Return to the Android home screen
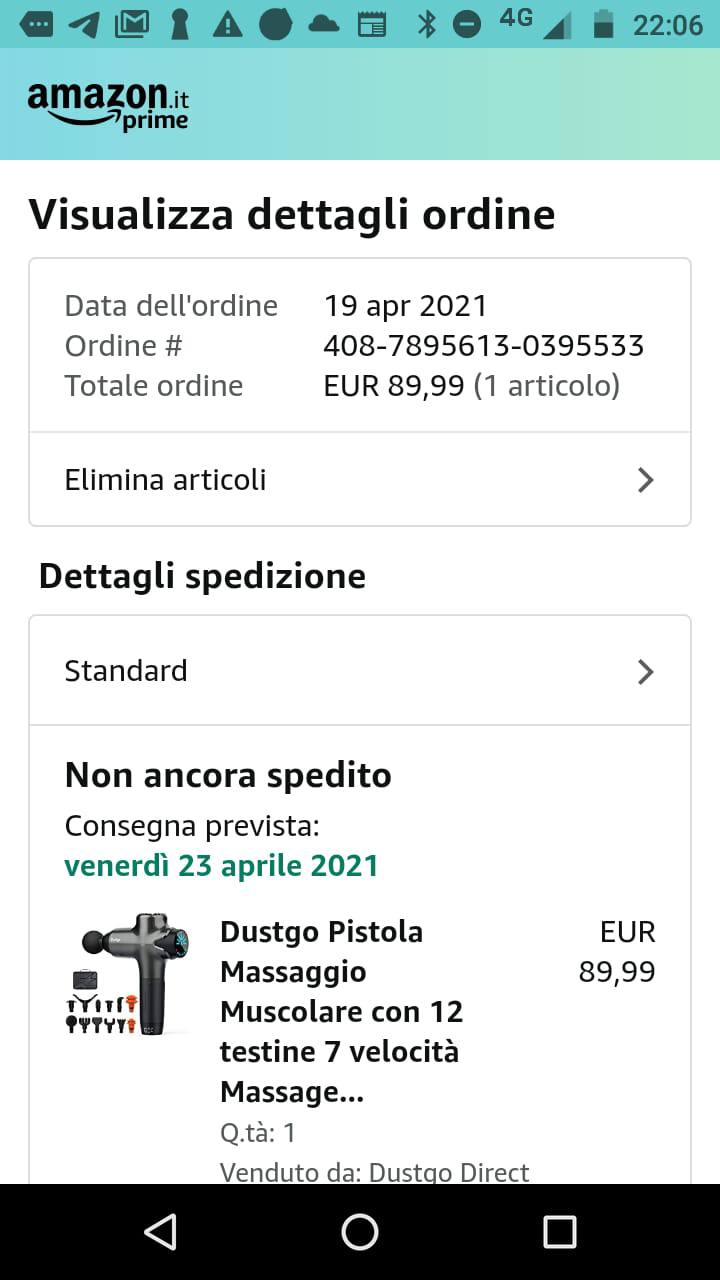 360,1232
